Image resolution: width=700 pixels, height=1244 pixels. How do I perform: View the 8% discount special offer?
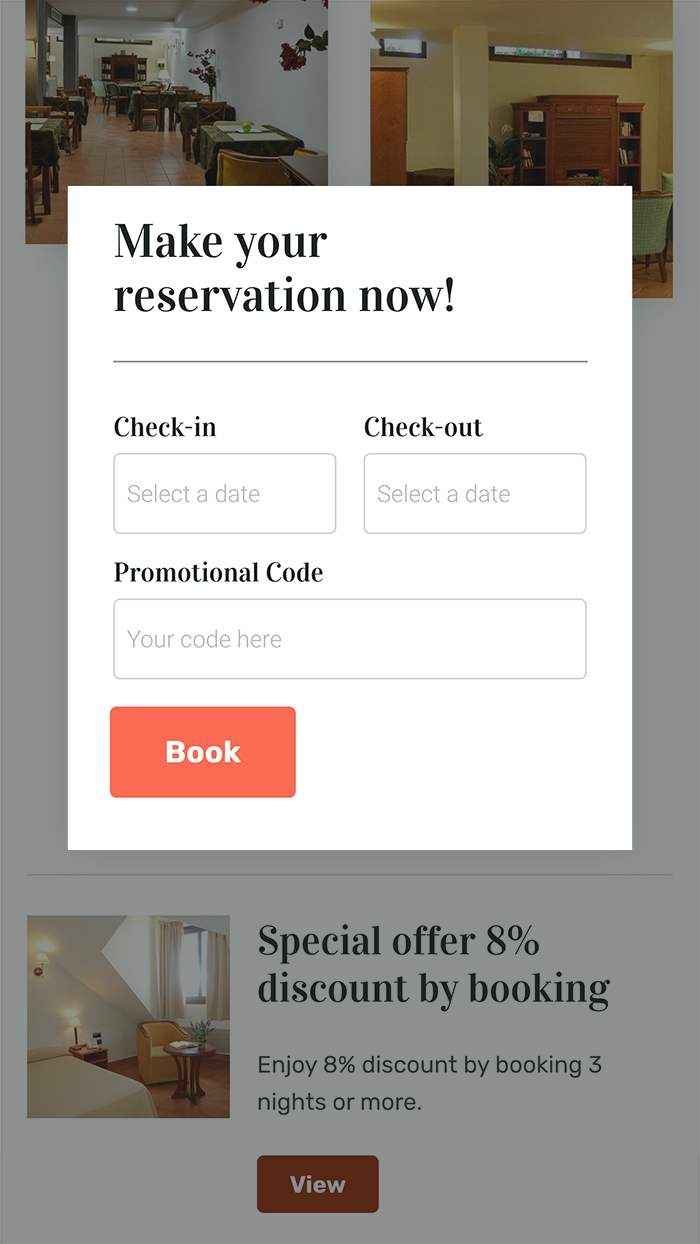317,1184
